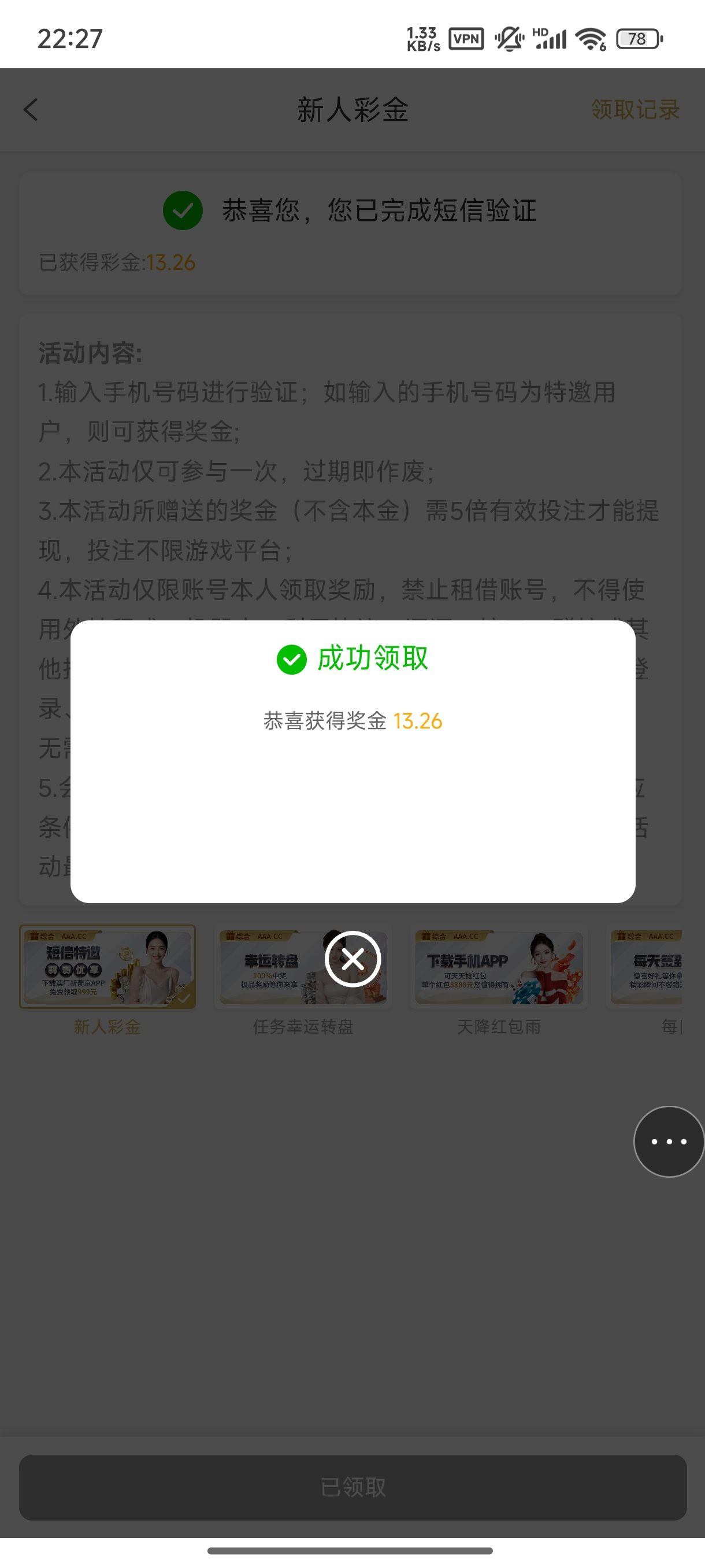Tap the floating three-dots menu button
Viewport: 705px width, 1568px height.
click(668, 1141)
